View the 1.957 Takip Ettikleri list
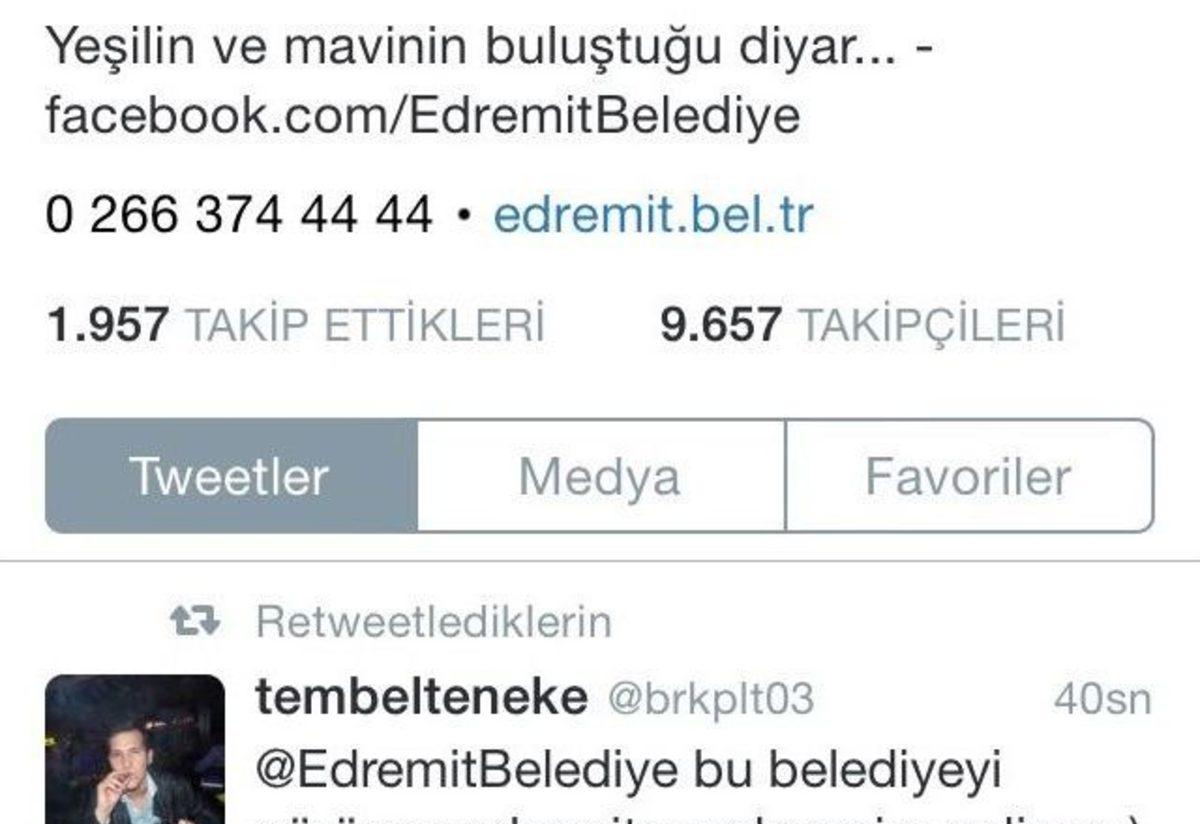Screen dimensions: 1200x824 (295, 325)
